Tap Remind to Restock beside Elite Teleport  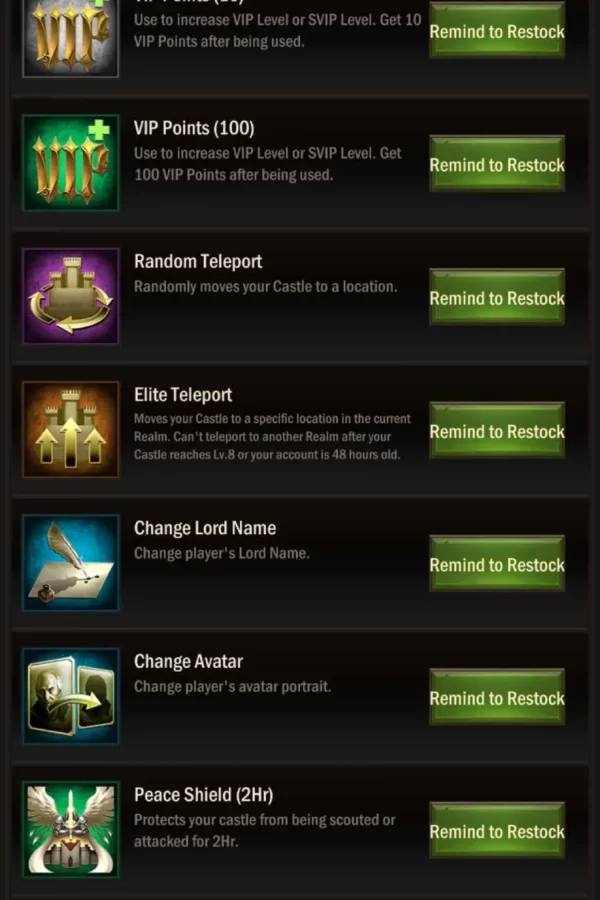[497, 431]
